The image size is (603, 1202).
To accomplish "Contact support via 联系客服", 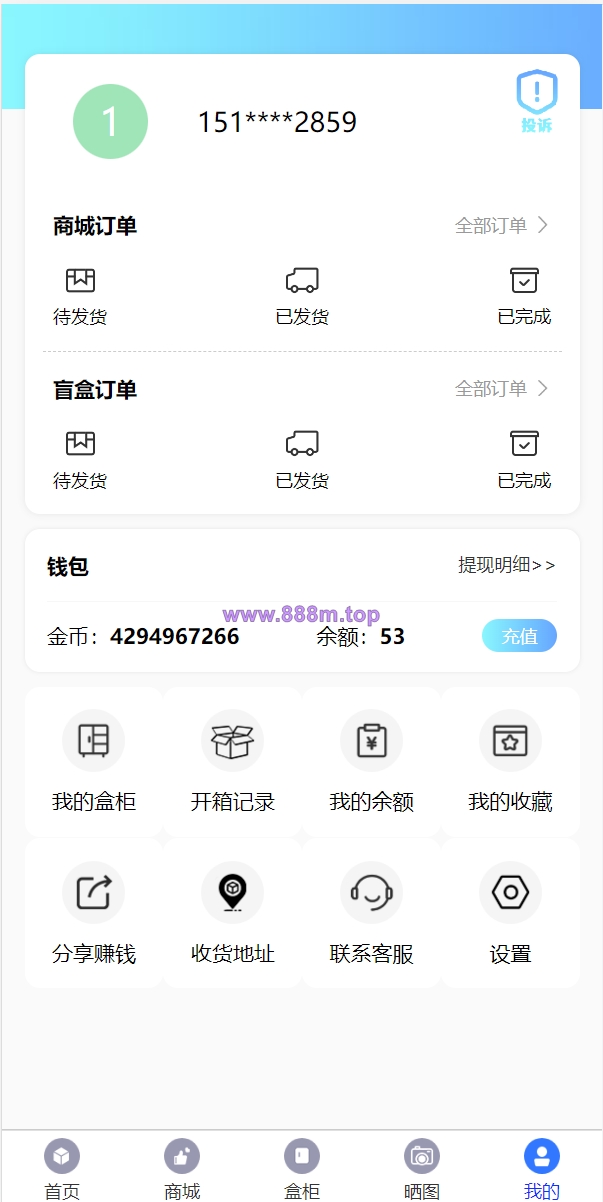I will pyautogui.click(x=372, y=914).
